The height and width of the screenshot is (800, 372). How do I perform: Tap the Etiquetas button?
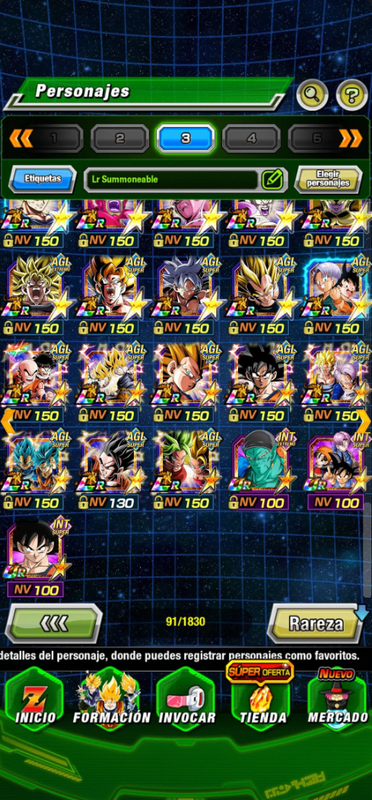[x=42, y=179]
